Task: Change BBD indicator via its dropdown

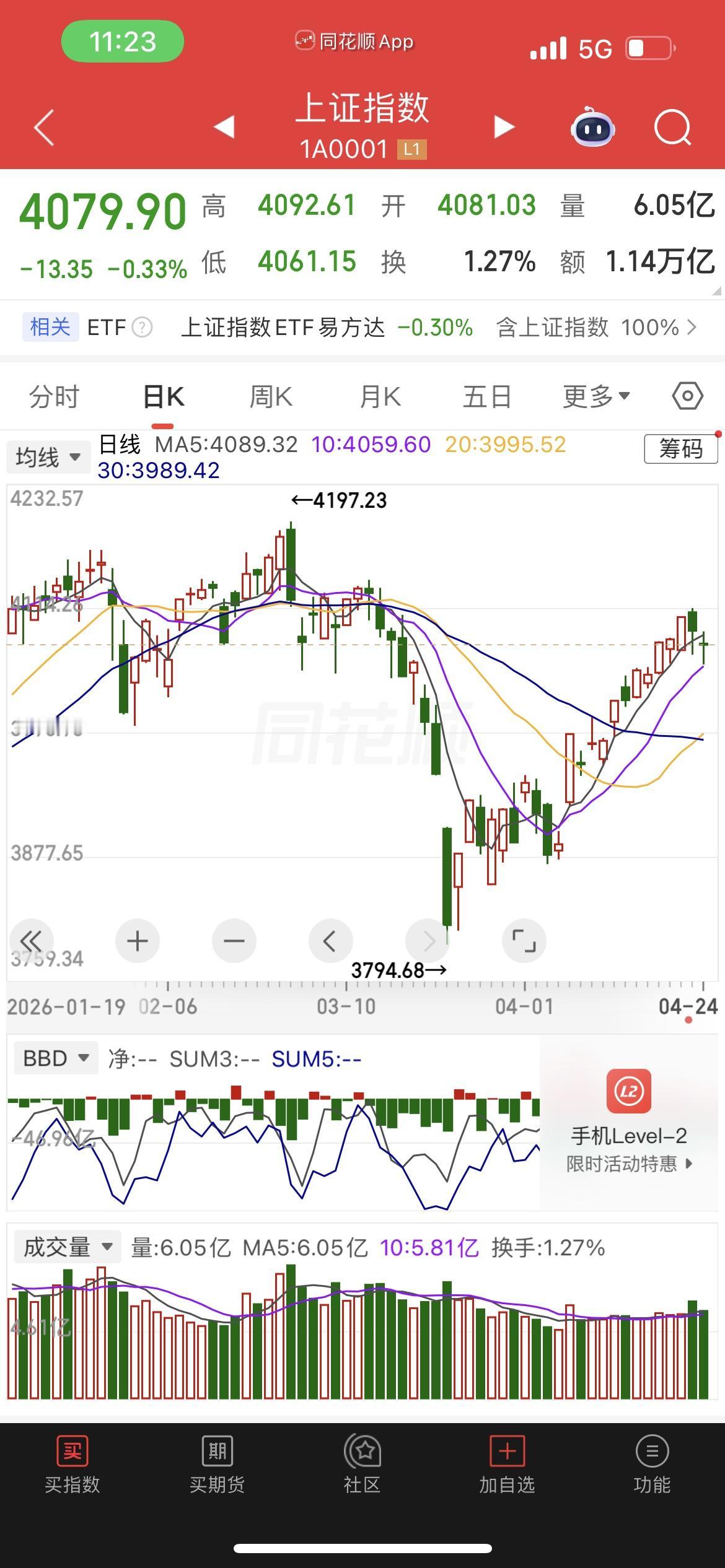Action: [x=56, y=1058]
